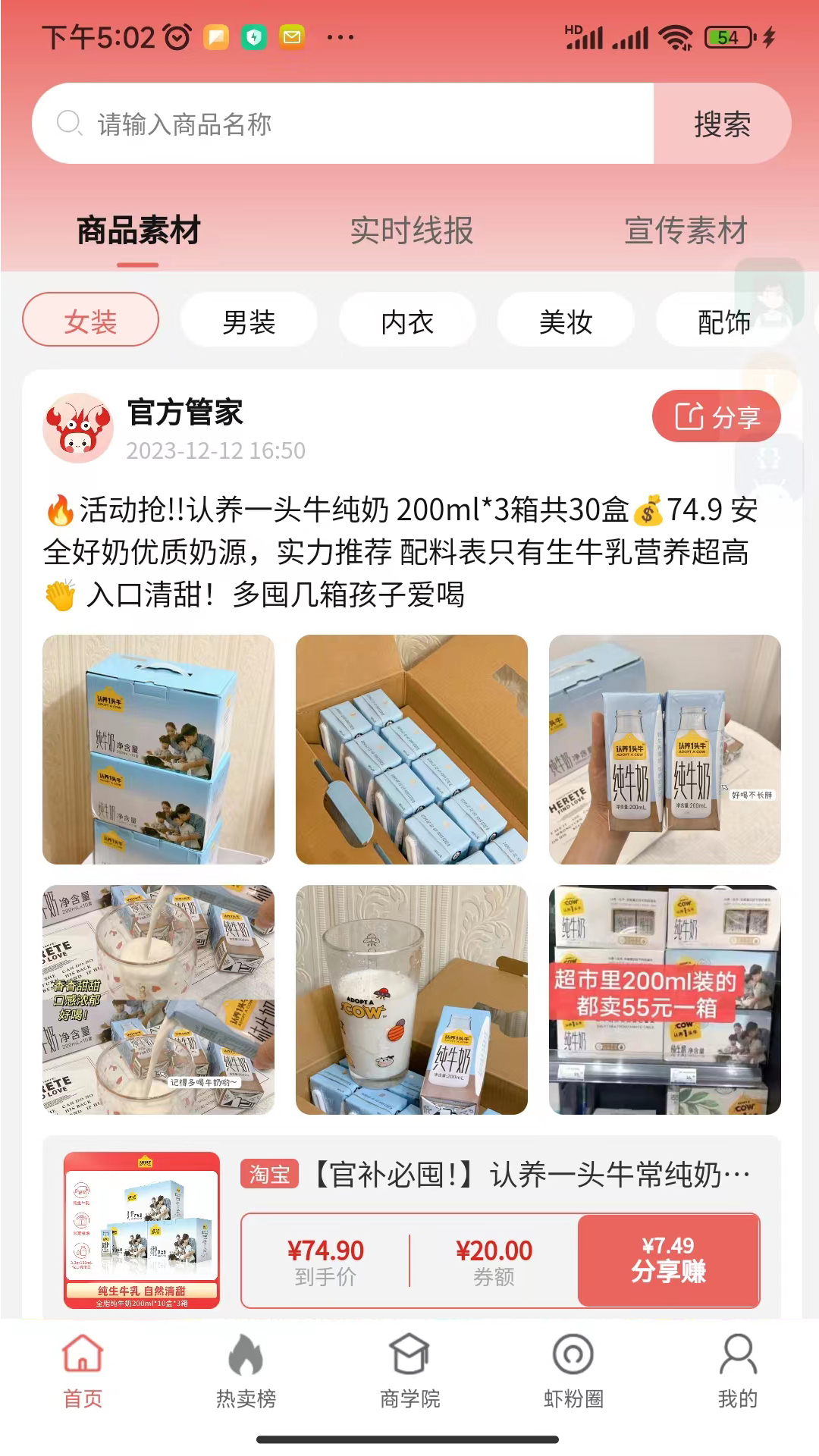Open the stacked milk boxes photo
819x1456 pixels.
pyautogui.click(x=158, y=749)
